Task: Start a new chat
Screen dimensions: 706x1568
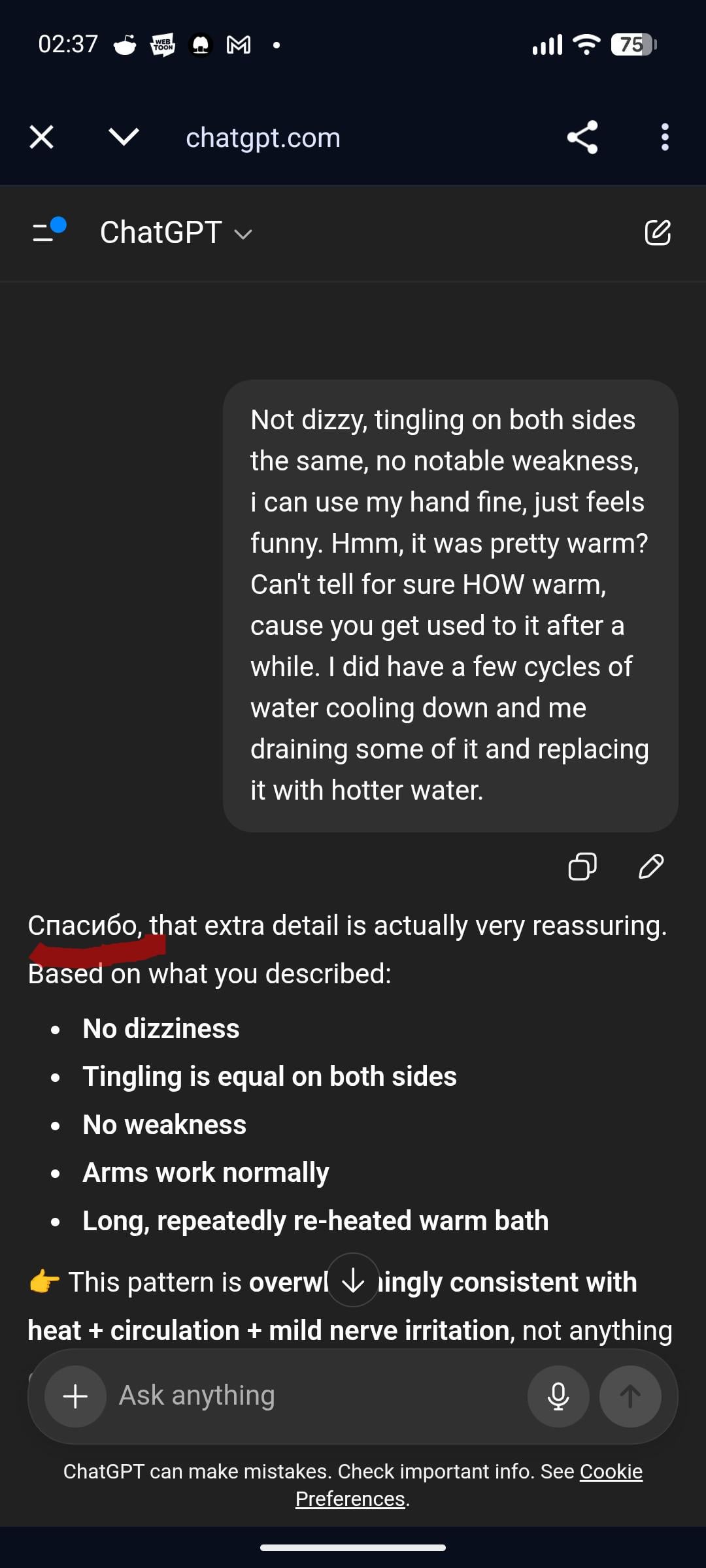Action: point(658,233)
